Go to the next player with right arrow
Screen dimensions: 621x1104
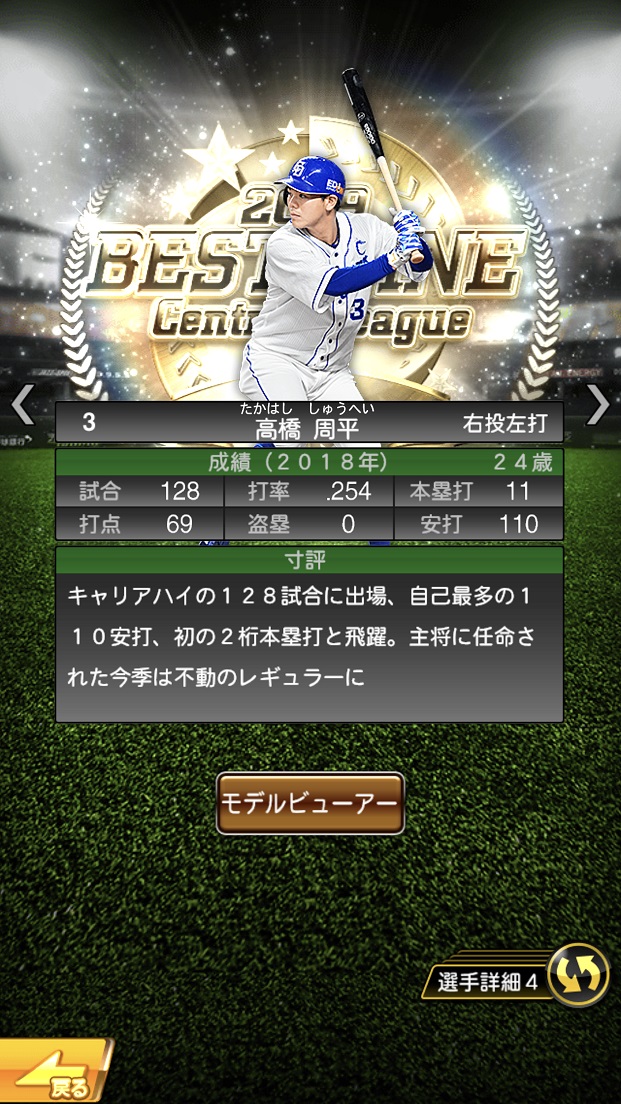coord(598,405)
